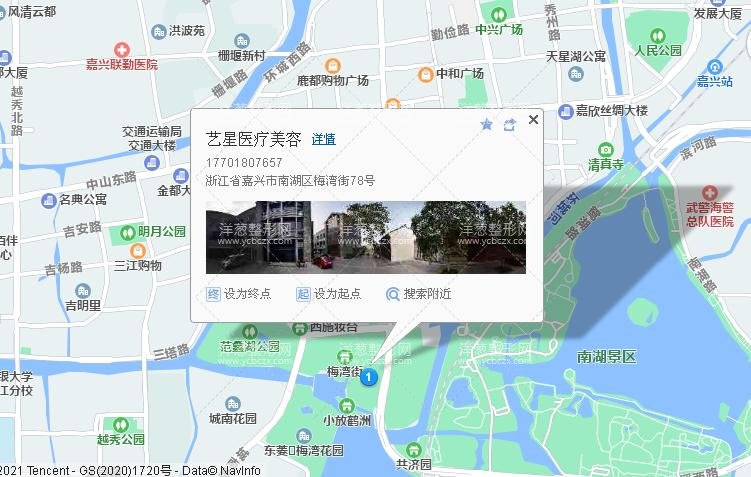
Task: Choose 设为起点 as the starting point
Action: [x=328, y=294]
